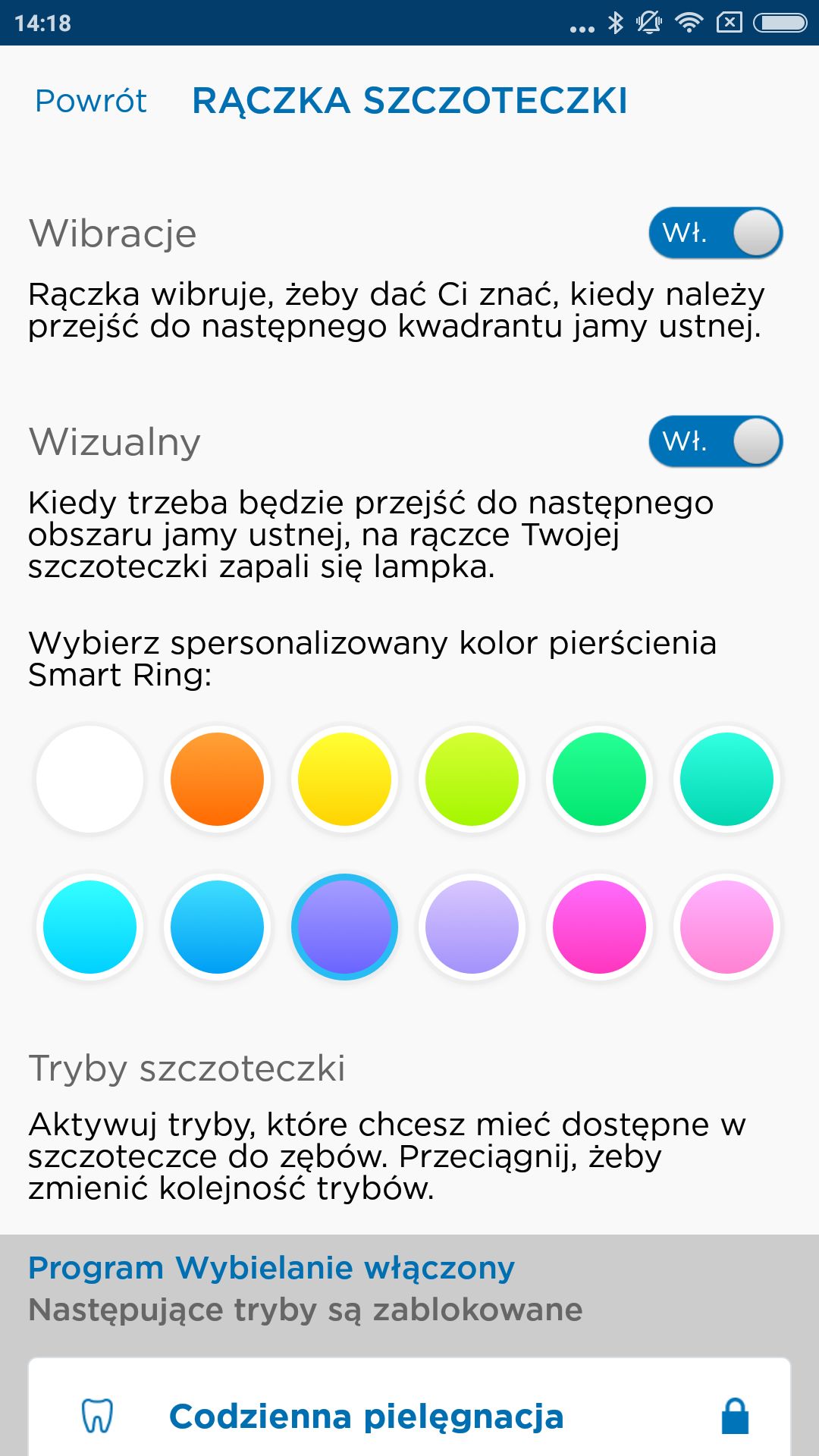Select the magenta ring color

[599, 927]
